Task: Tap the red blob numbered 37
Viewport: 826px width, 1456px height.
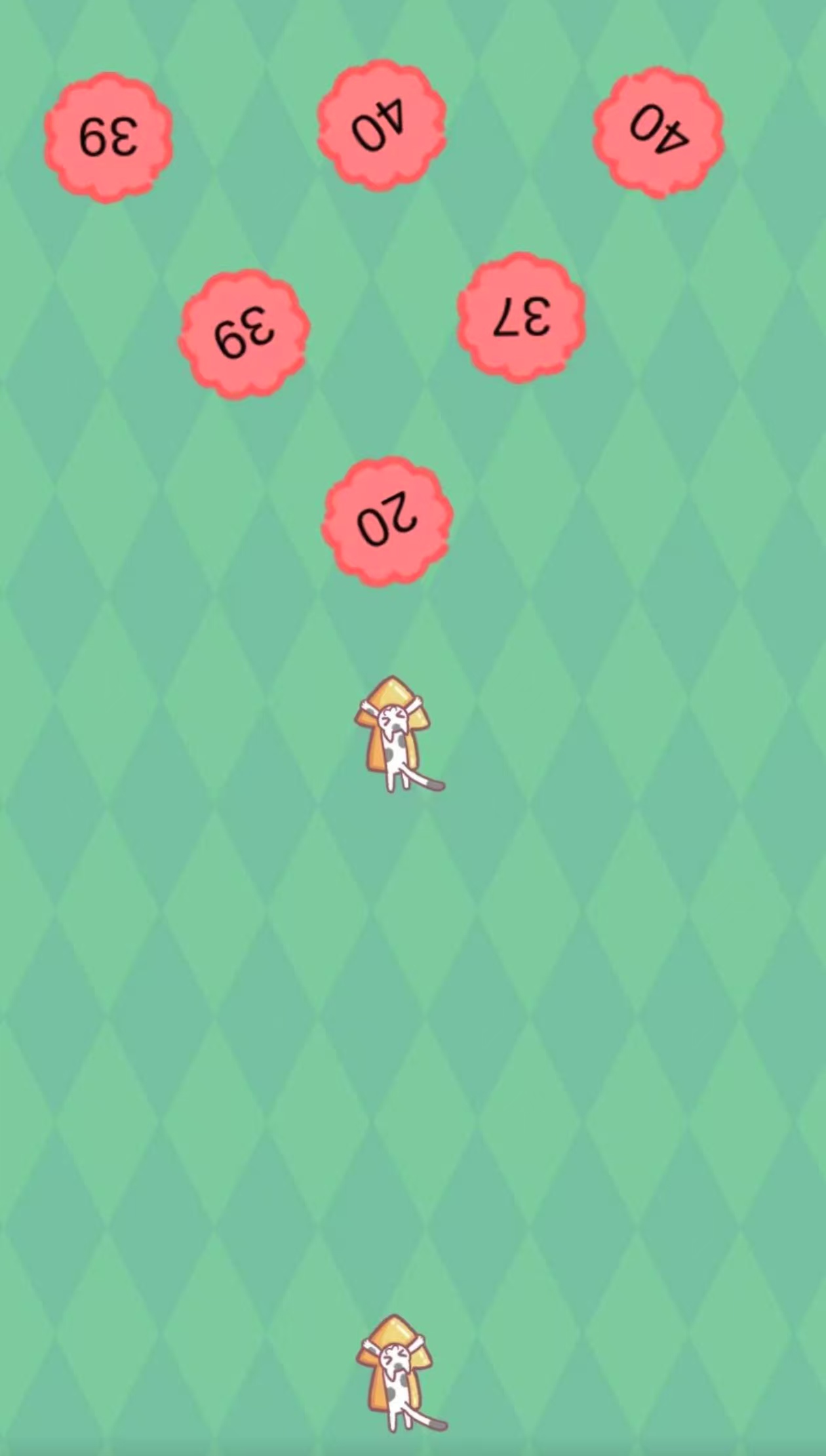Action: click(x=521, y=317)
